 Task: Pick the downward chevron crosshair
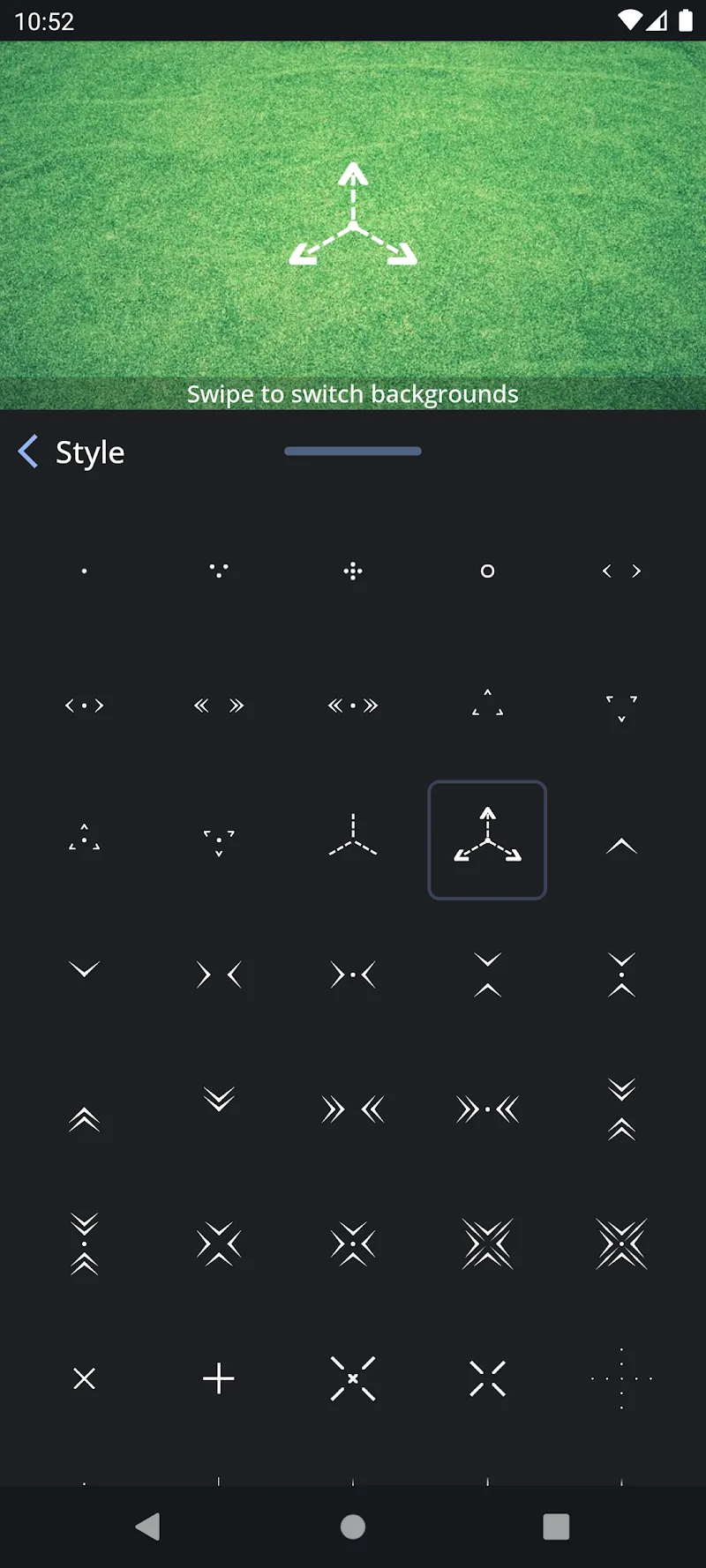tap(84, 970)
